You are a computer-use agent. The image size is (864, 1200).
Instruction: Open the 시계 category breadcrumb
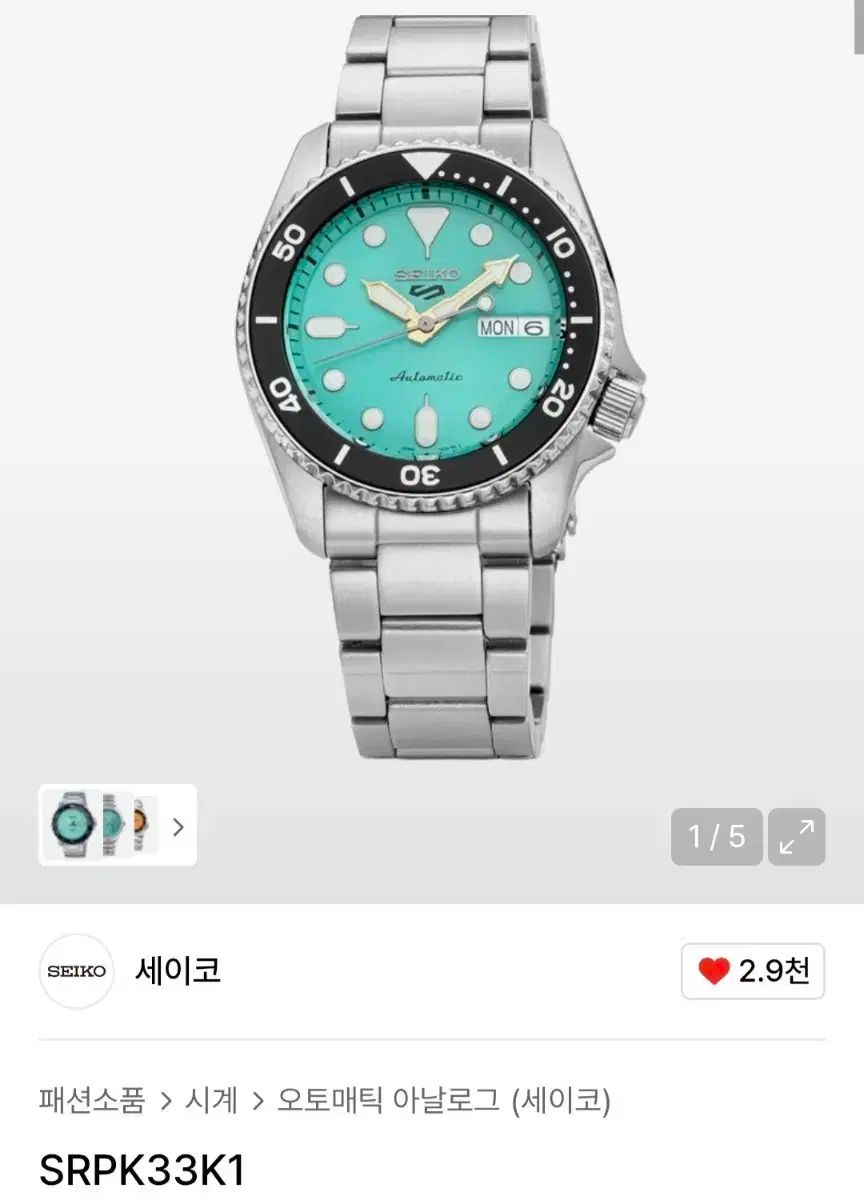pos(212,1101)
